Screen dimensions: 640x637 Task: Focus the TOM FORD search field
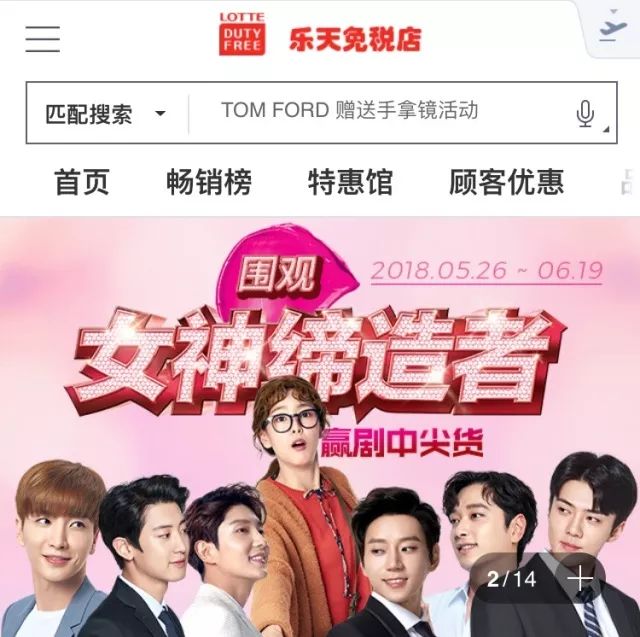point(380,112)
